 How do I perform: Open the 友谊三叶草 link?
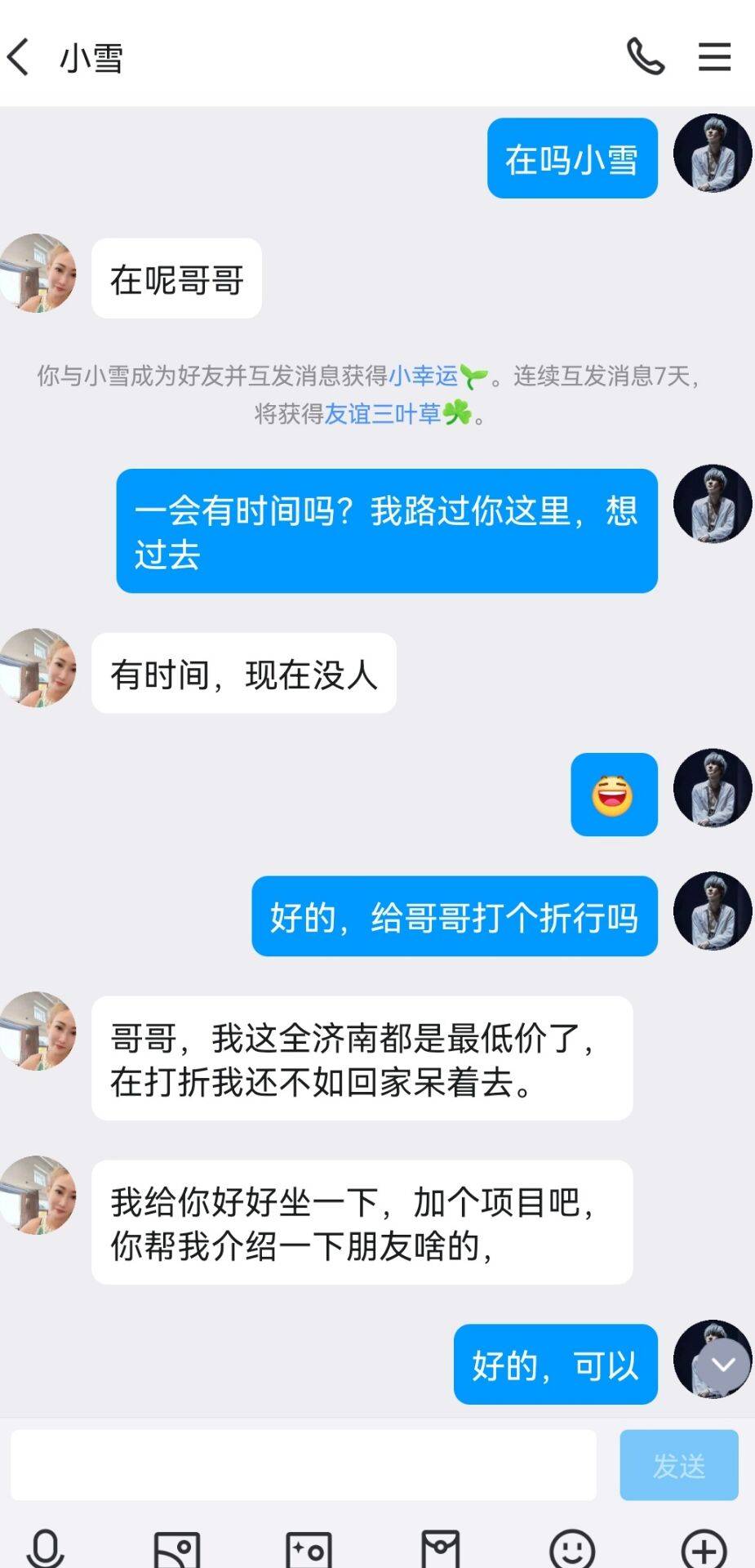point(383,414)
